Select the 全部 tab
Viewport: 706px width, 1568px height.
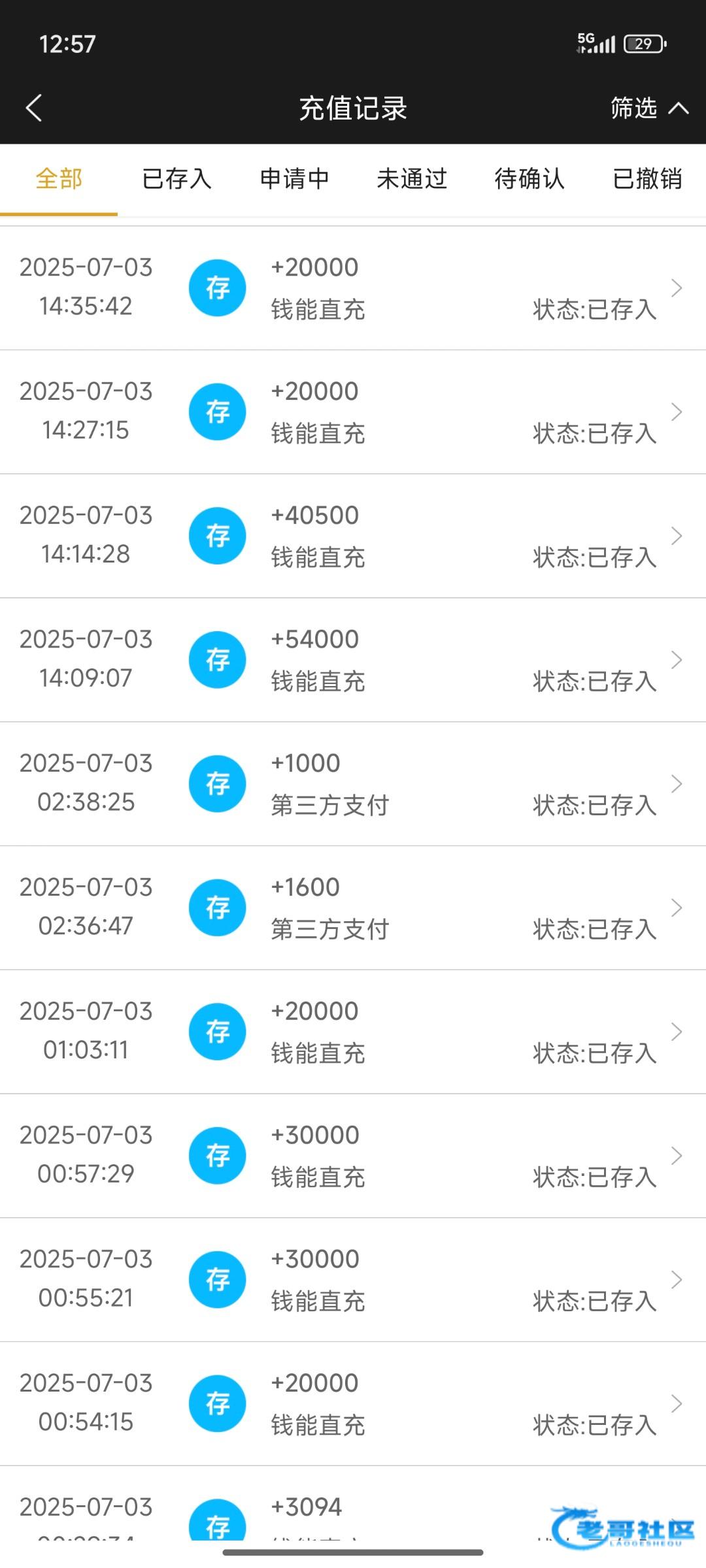tap(59, 178)
